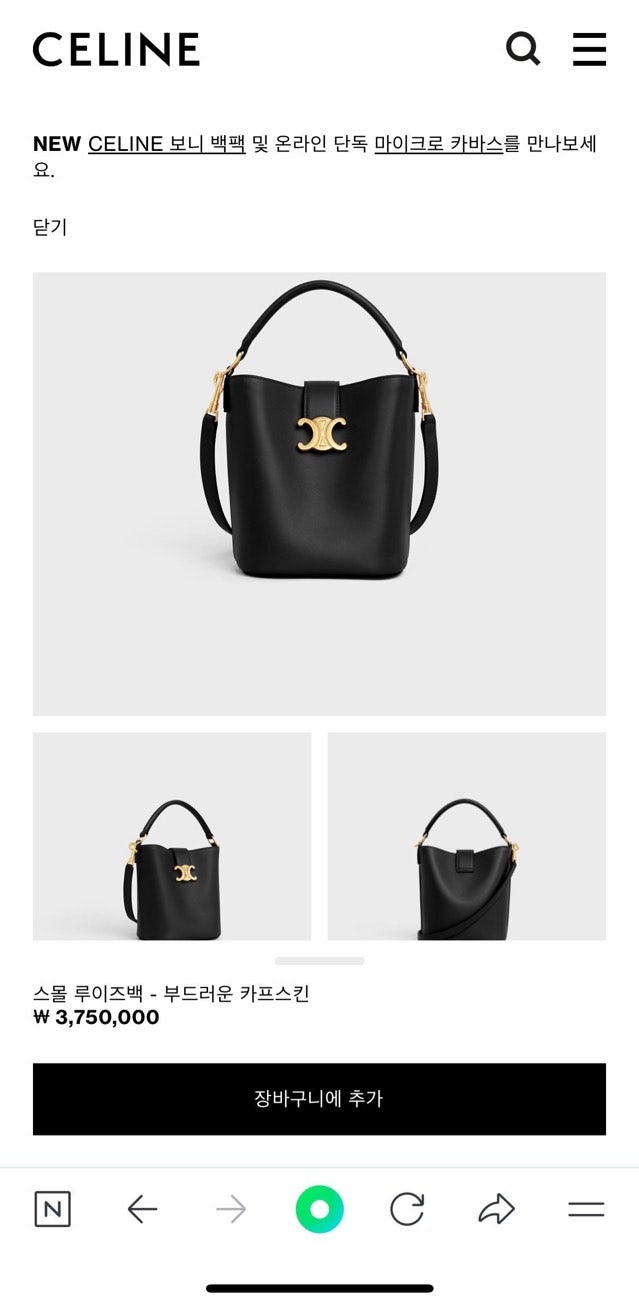Go back to the previous page
This screenshot has width=639, height=1307.
[x=142, y=1209]
